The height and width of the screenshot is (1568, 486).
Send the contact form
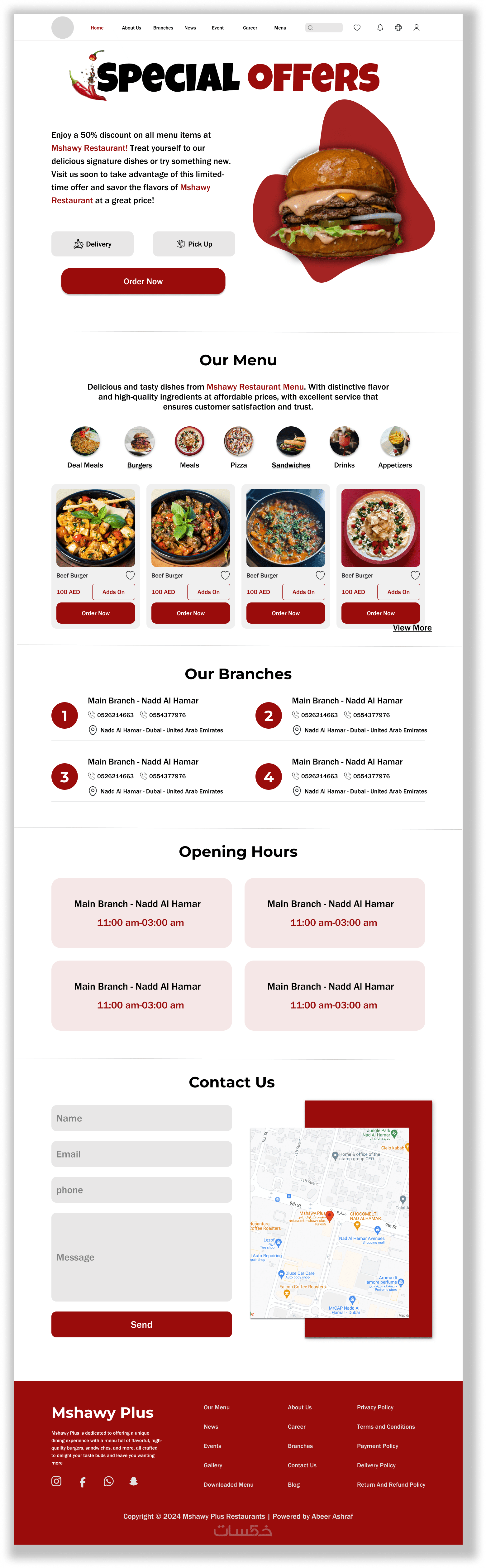tap(142, 1325)
